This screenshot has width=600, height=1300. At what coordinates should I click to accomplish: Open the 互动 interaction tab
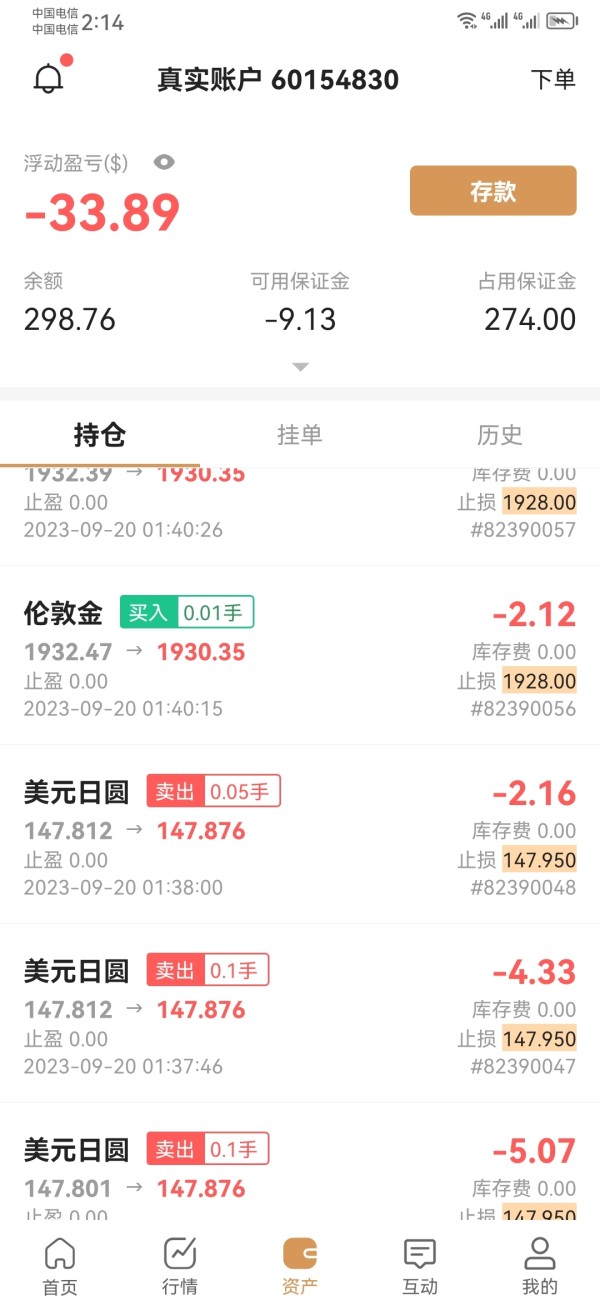[420, 1266]
